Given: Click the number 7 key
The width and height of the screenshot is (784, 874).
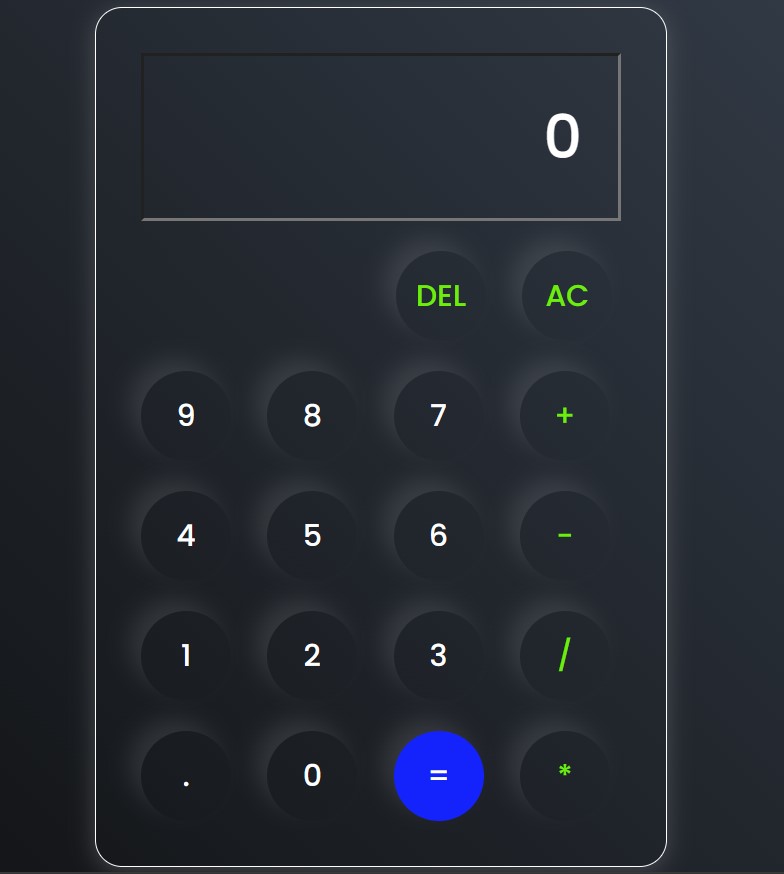Looking at the screenshot, I should click(x=438, y=416).
